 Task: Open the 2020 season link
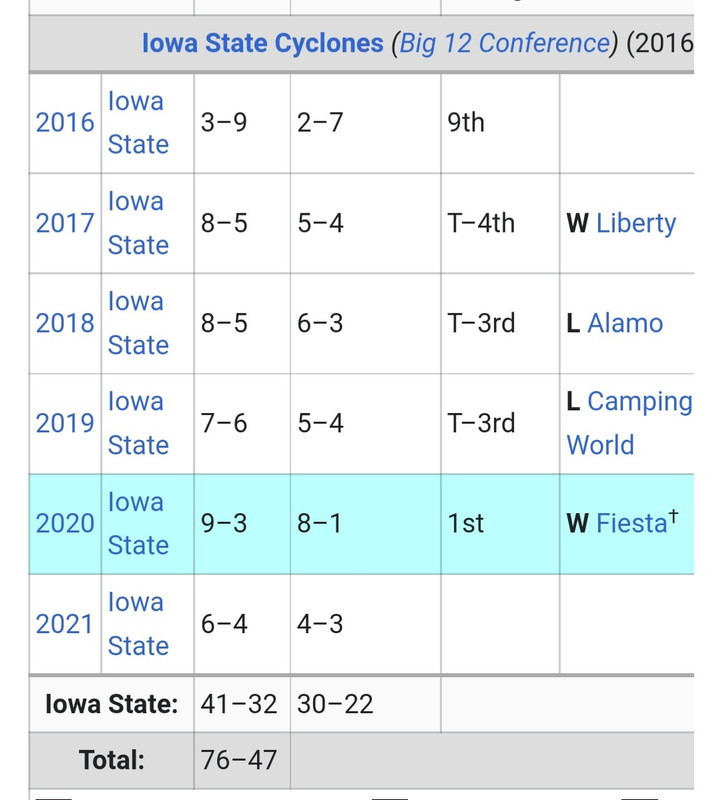65,523
